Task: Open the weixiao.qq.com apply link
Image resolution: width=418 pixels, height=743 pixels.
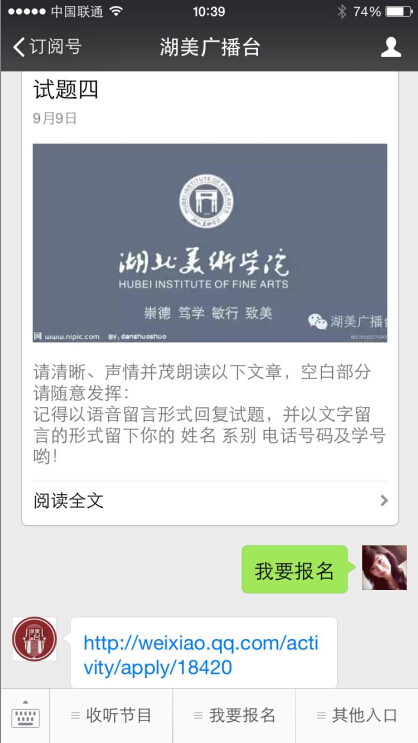Action: [x=201, y=655]
